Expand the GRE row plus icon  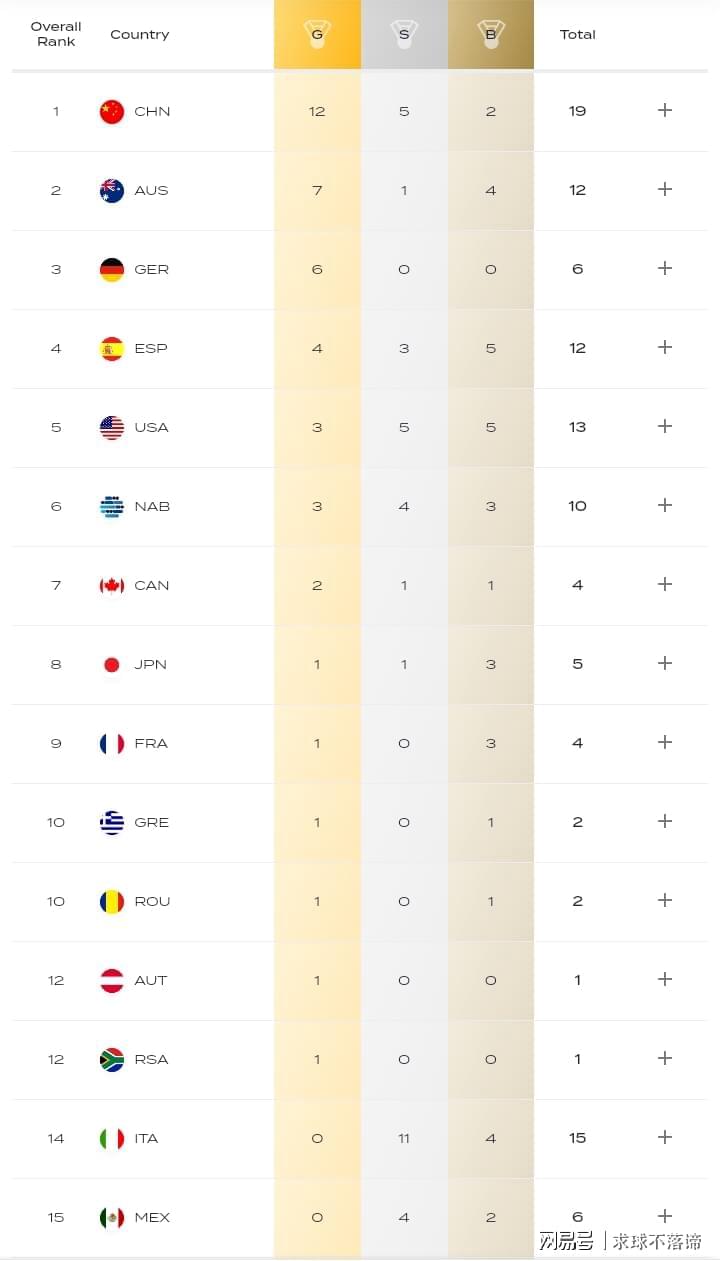pos(665,821)
